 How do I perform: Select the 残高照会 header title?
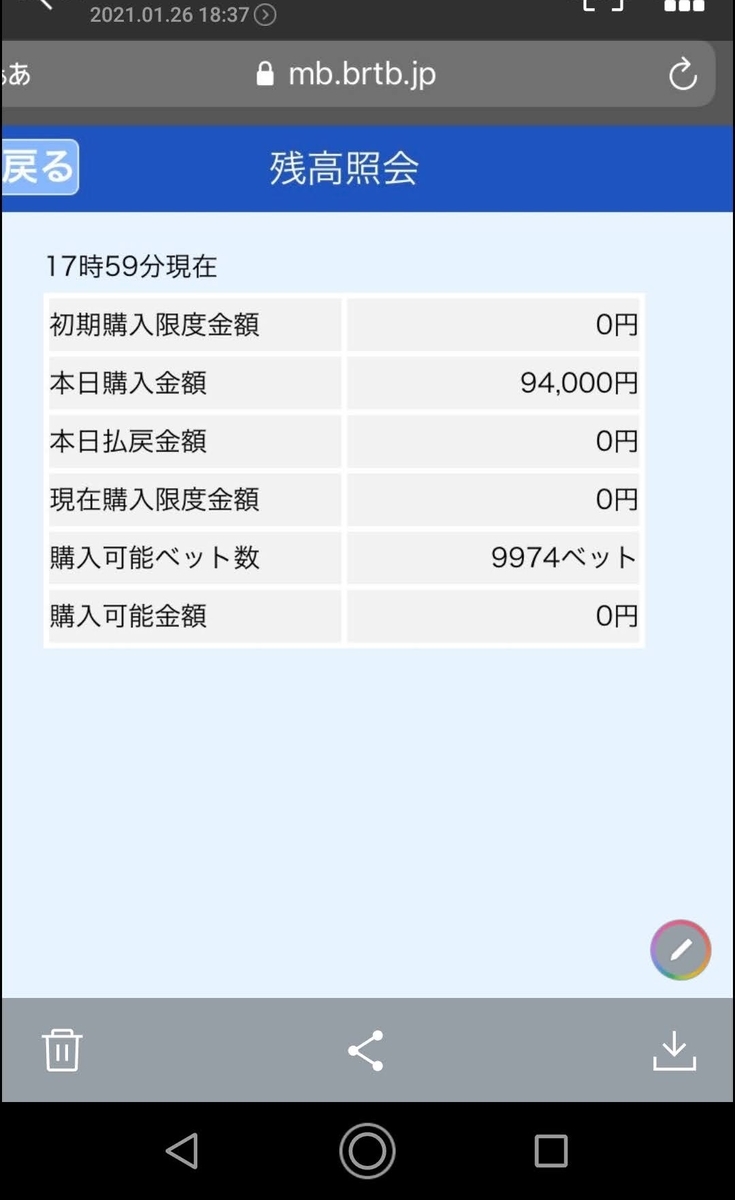tap(343, 167)
